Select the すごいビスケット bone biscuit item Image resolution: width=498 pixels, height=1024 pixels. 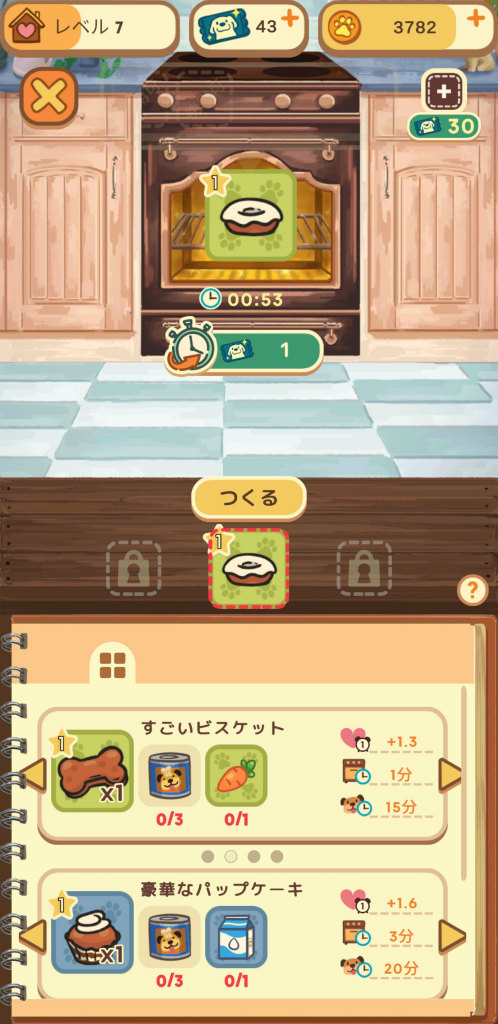click(93, 771)
